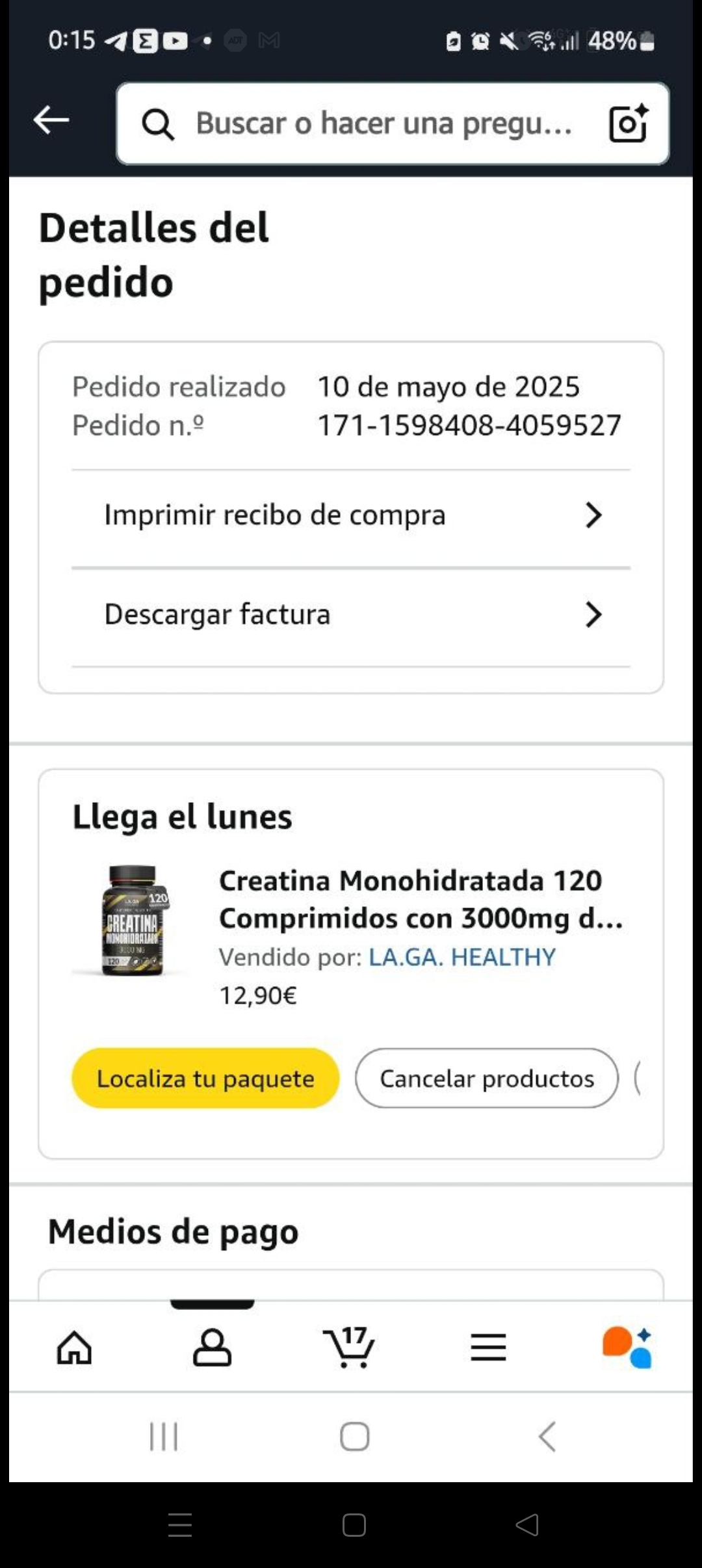Tap the search field "Buscar o hacer una pregunta"
This screenshot has height=1568, width=702.
coord(383,124)
